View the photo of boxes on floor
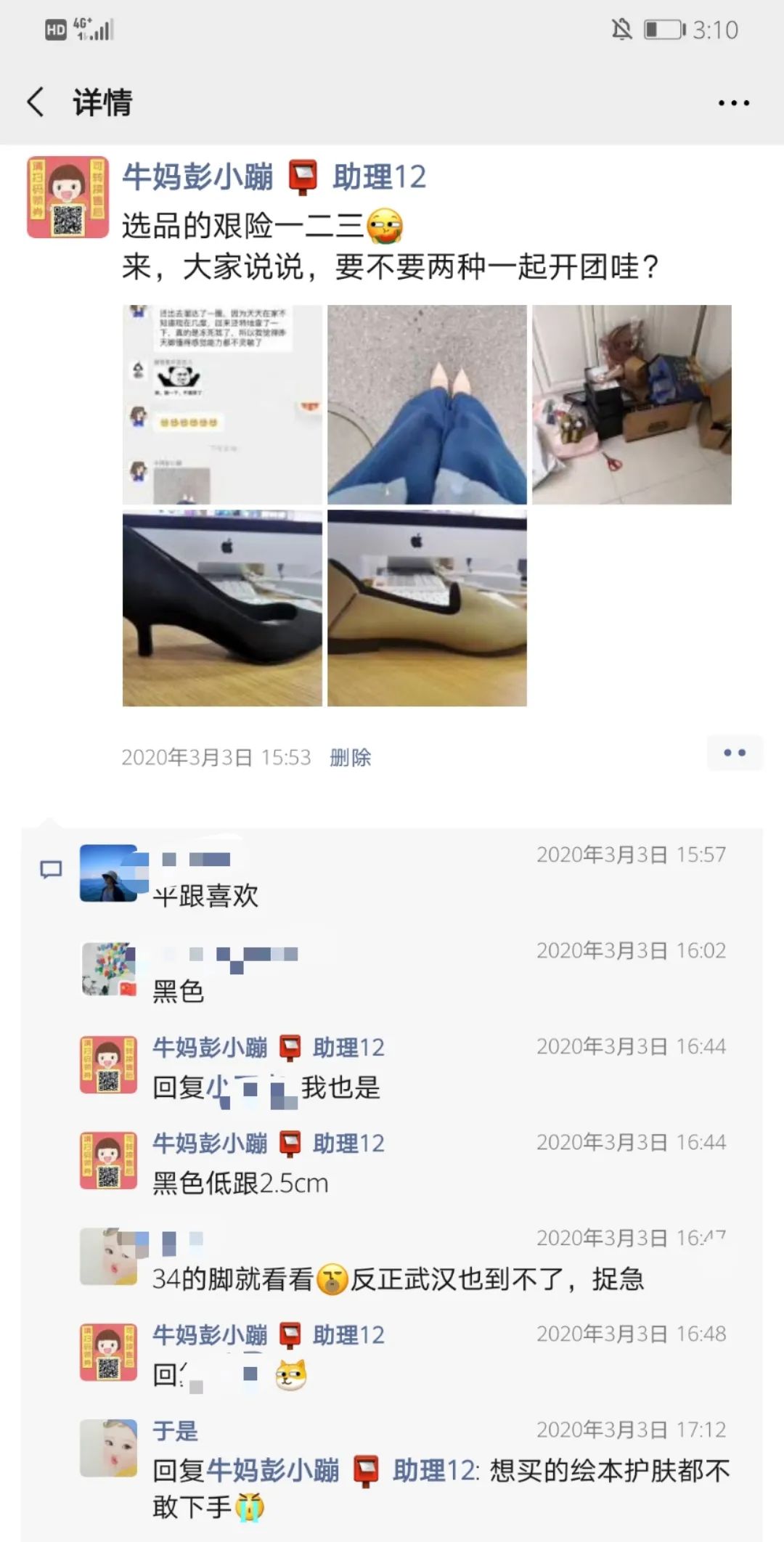Viewport: 784px width, 1542px height. (x=632, y=404)
